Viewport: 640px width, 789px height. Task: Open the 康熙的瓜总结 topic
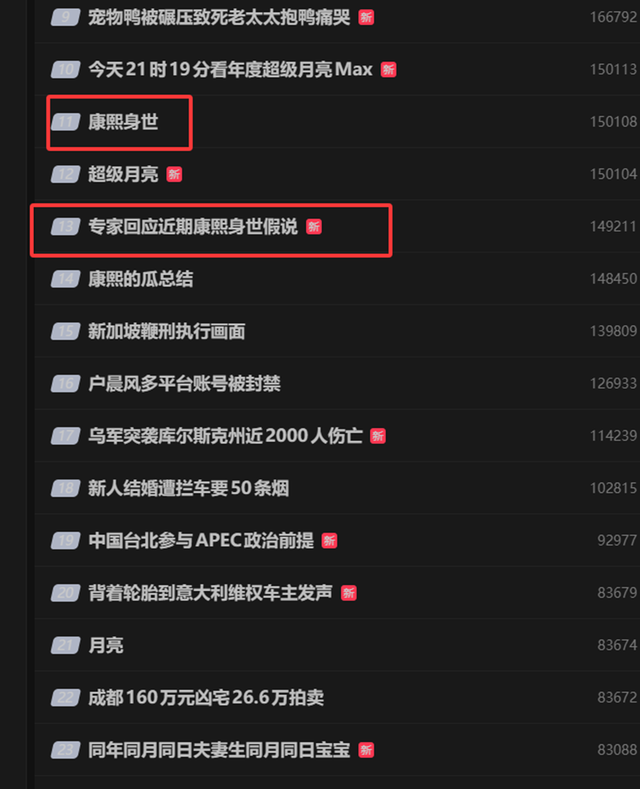coord(140,279)
